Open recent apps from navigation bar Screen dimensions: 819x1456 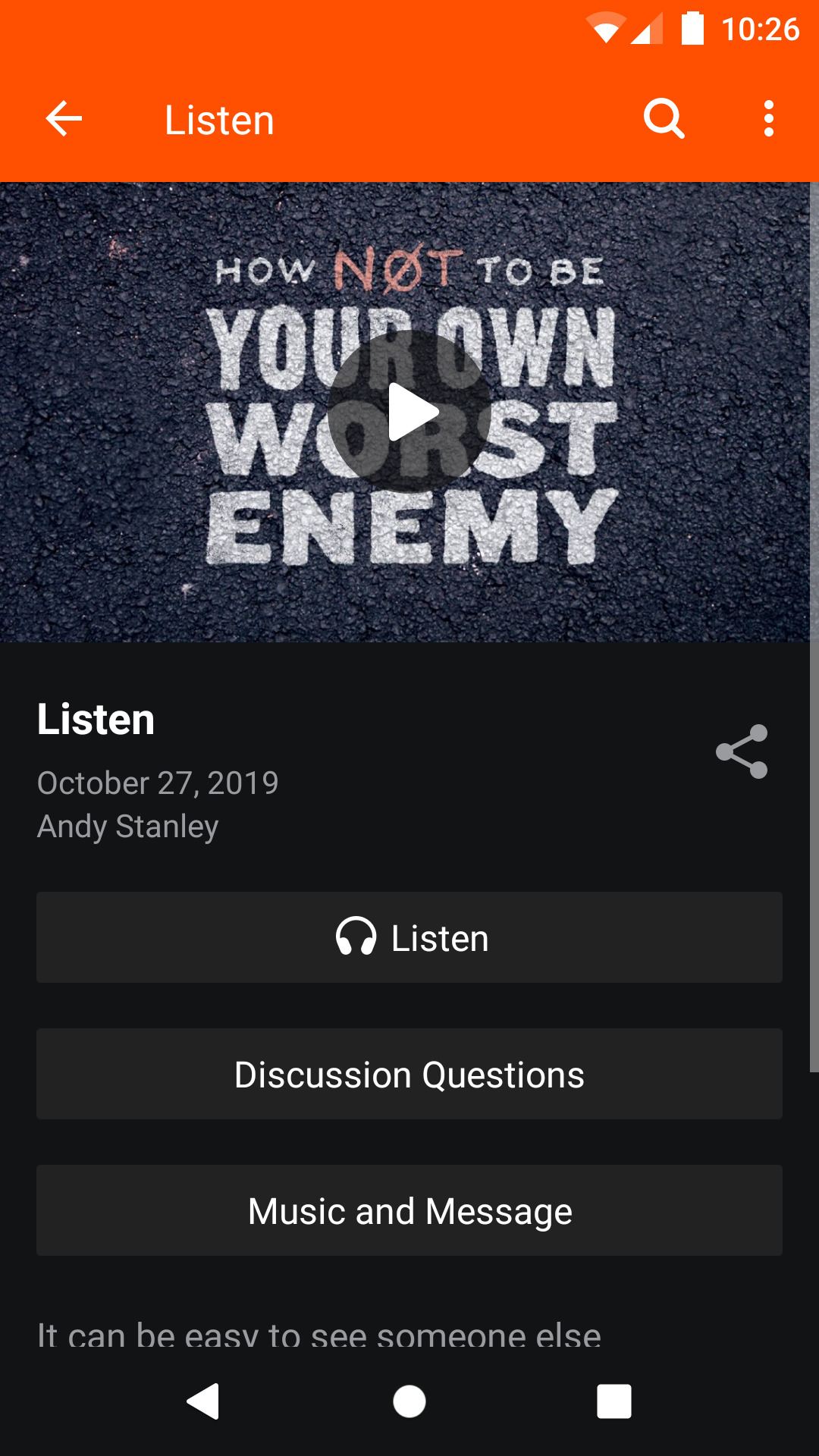pyautogui.click(x=614, y=1401)
